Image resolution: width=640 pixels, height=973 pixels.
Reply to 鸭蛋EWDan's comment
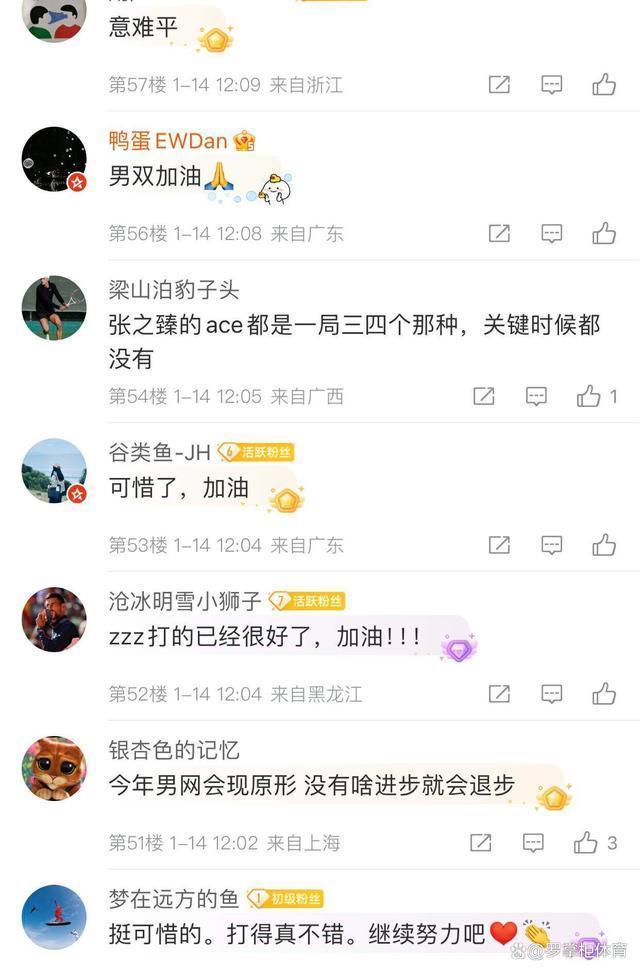552,234
